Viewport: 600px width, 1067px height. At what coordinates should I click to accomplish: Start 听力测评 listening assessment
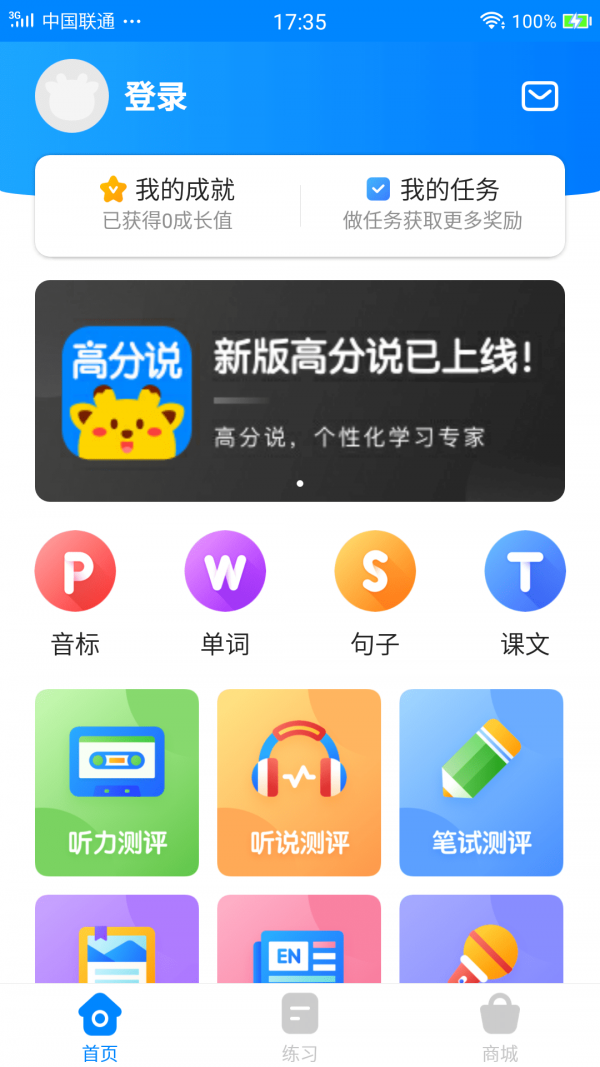point(117,782)
